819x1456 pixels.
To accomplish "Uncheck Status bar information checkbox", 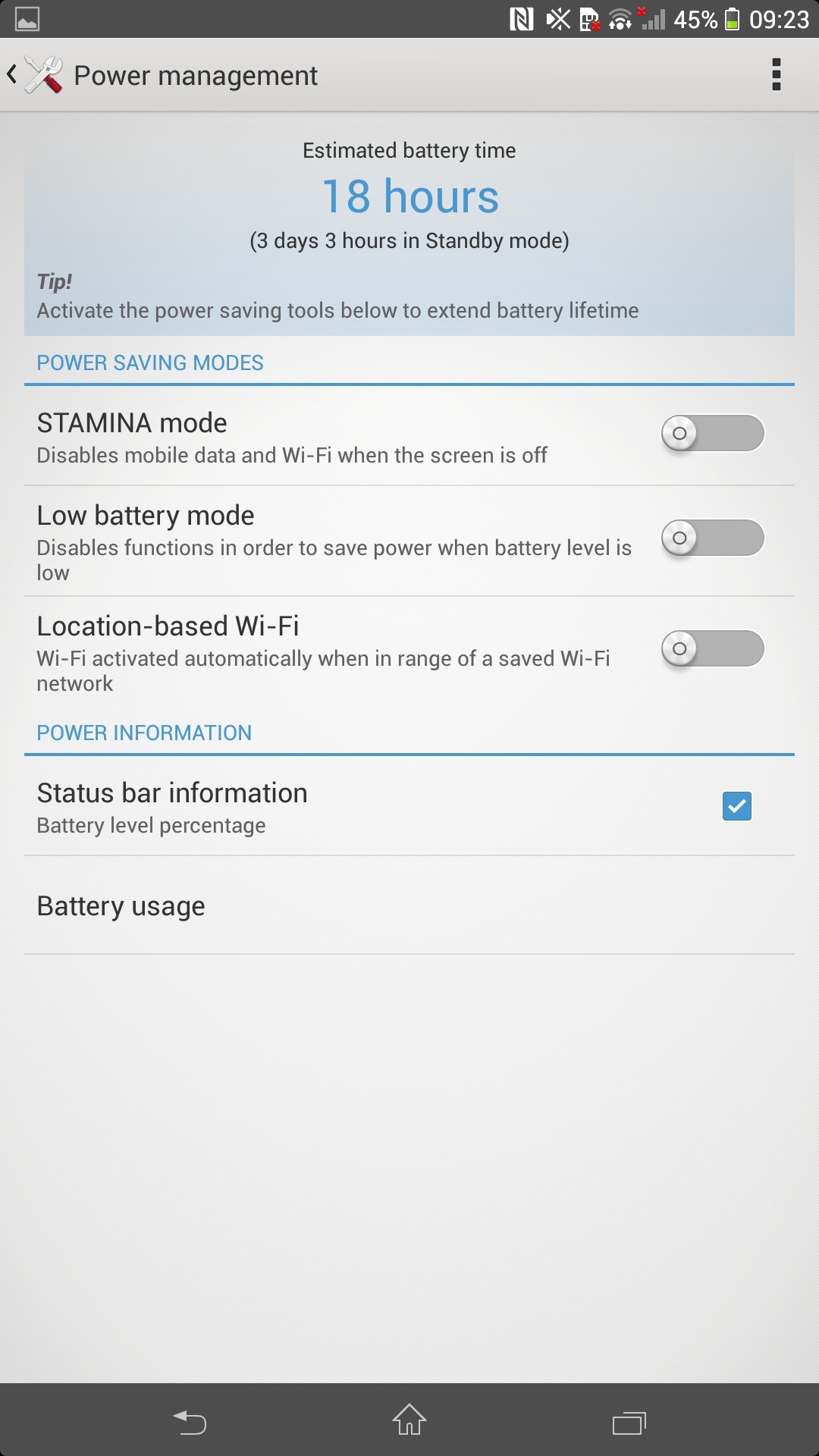I will click(x=736, y=806).
